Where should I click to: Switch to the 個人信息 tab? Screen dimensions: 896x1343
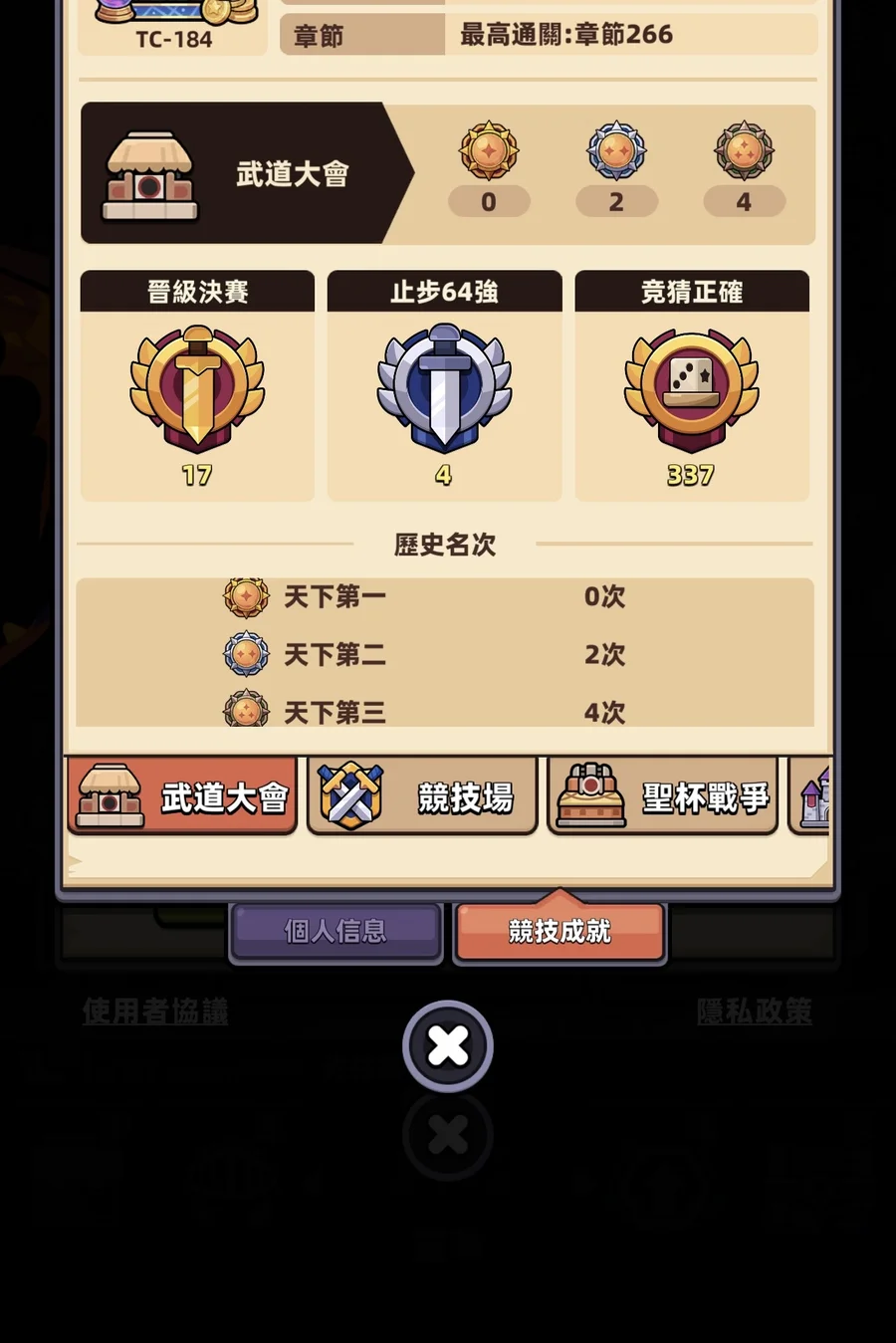pos(336,932)
